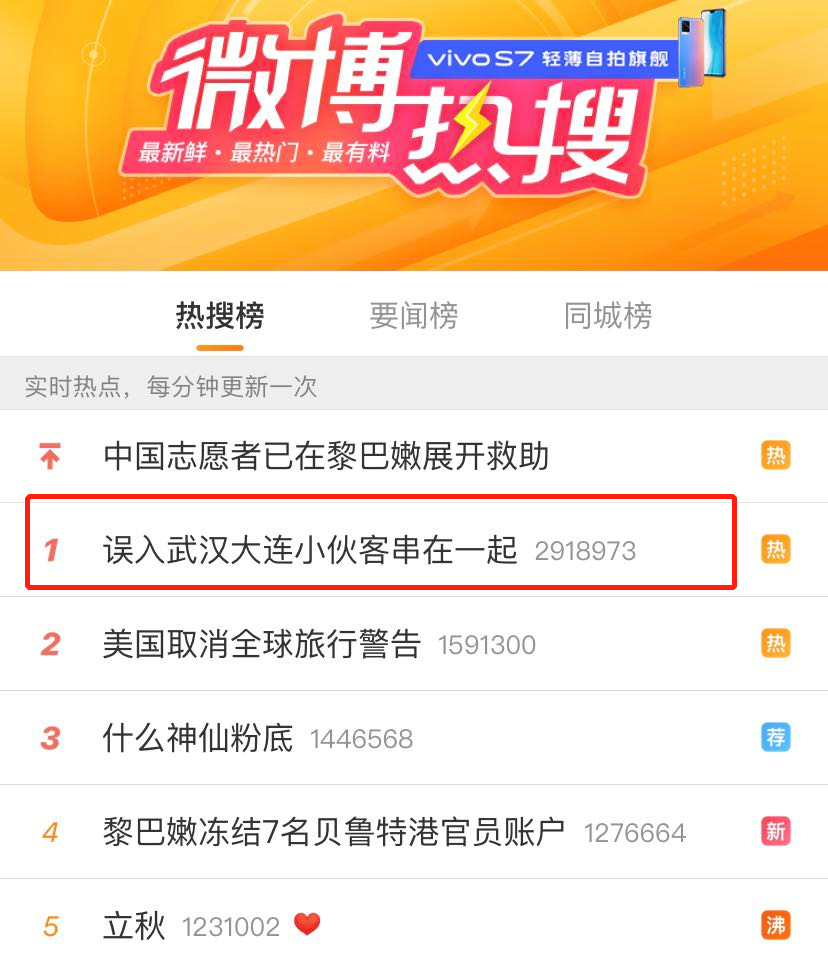Viewport: 828px width, 966px height.
Task: Select the 热搜榜 tab
Action: [220, 316]
